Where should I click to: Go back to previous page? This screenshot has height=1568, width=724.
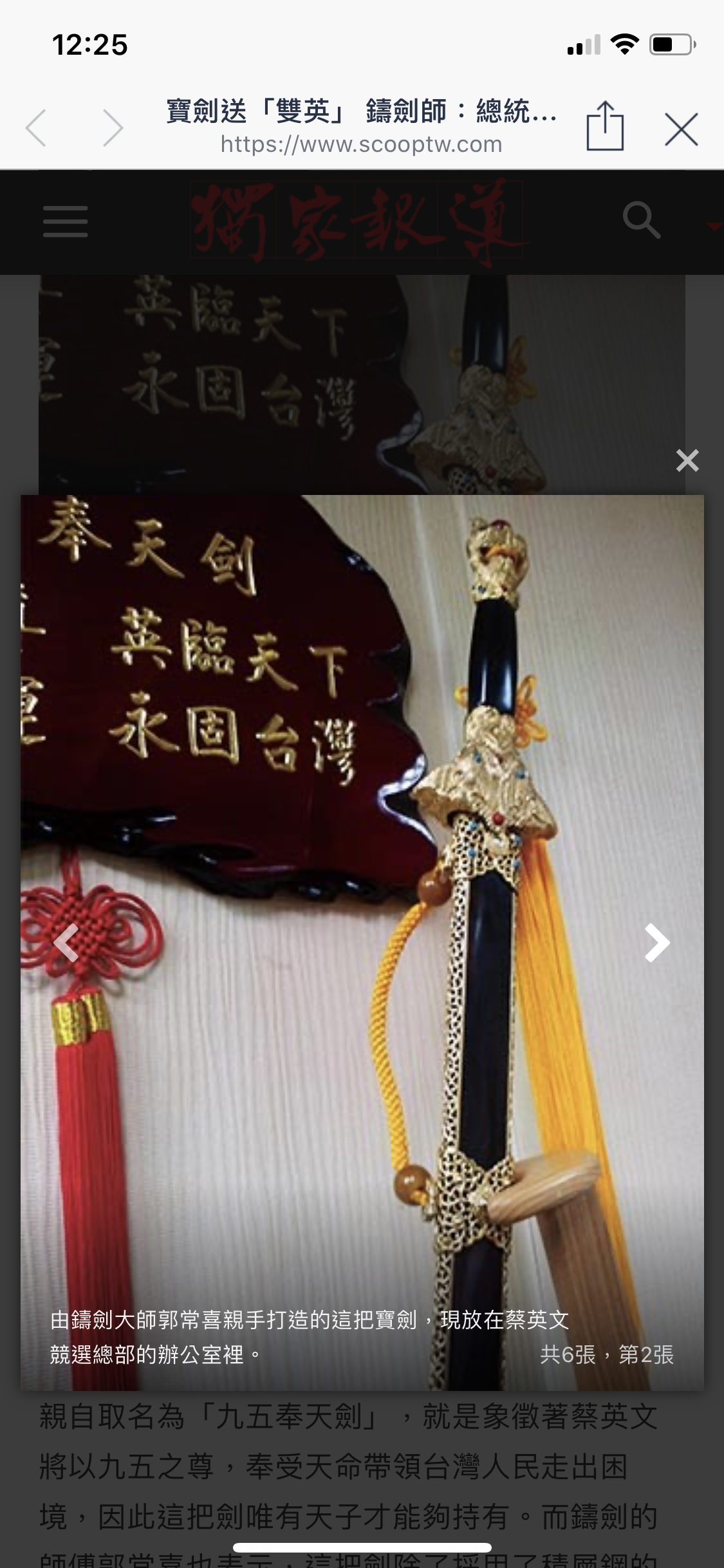point(37,128)
